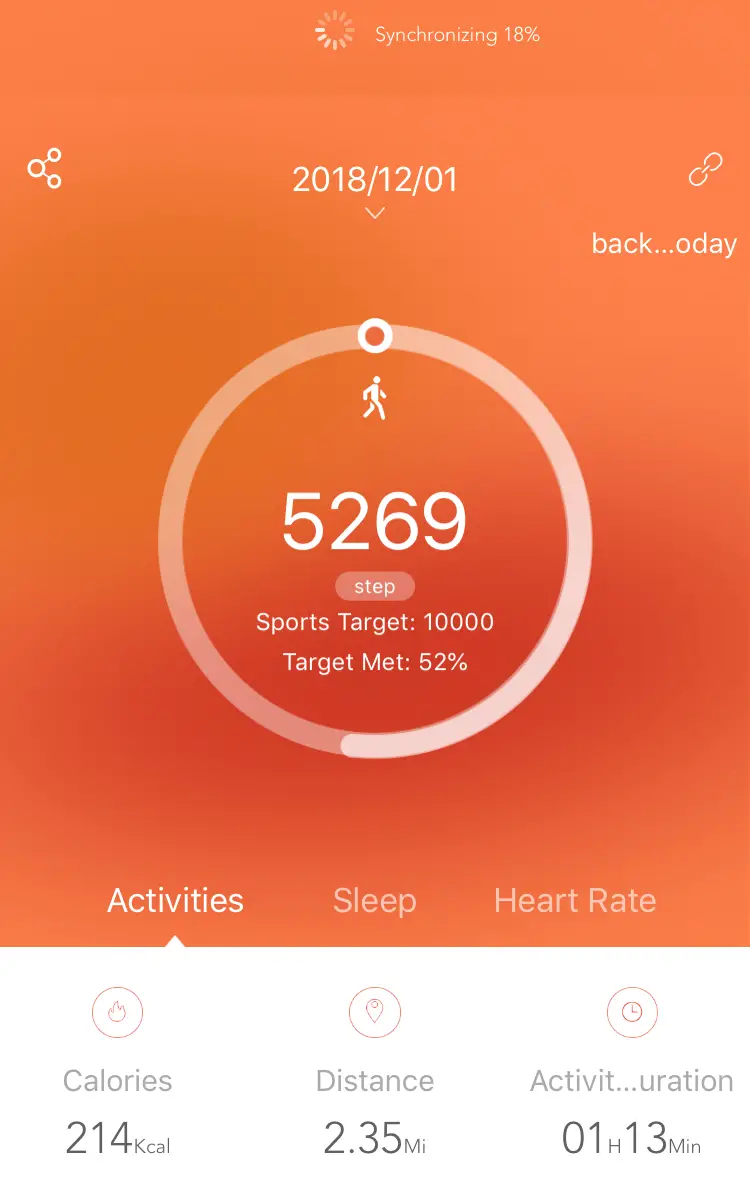
Task: Switch to the Heart Rate tab
Action: coord(575,900)
